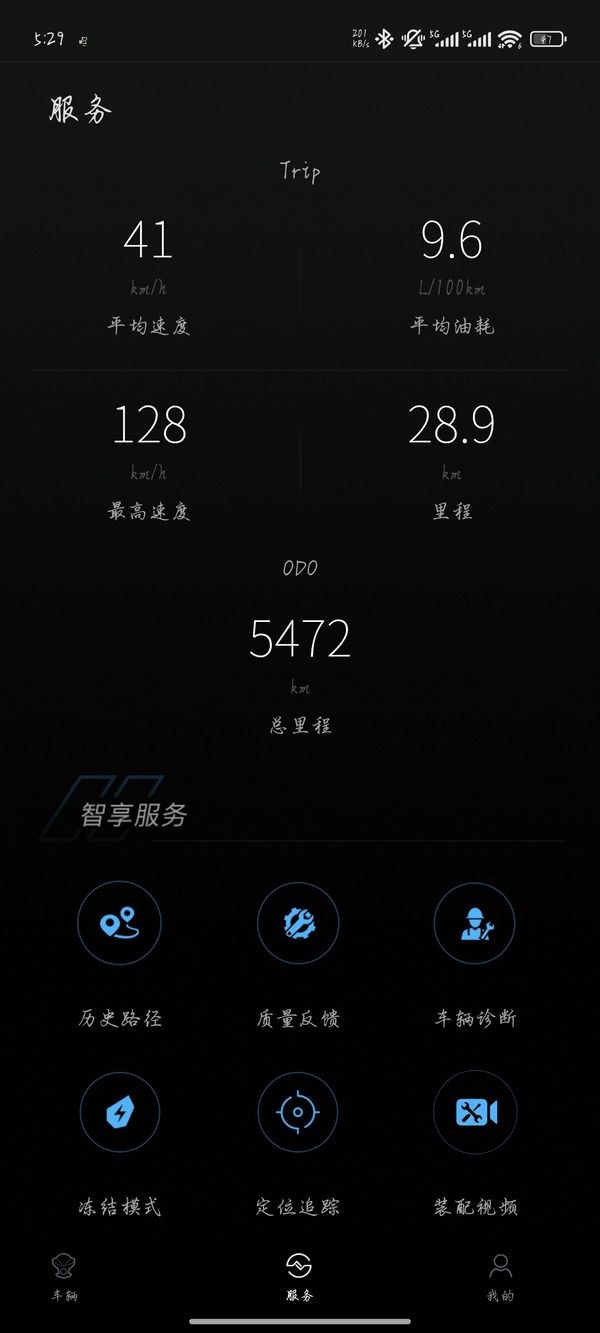Go to the 我的 profile tab
This screenshot has height=1333, width=600.
[x=500, y=1276]
